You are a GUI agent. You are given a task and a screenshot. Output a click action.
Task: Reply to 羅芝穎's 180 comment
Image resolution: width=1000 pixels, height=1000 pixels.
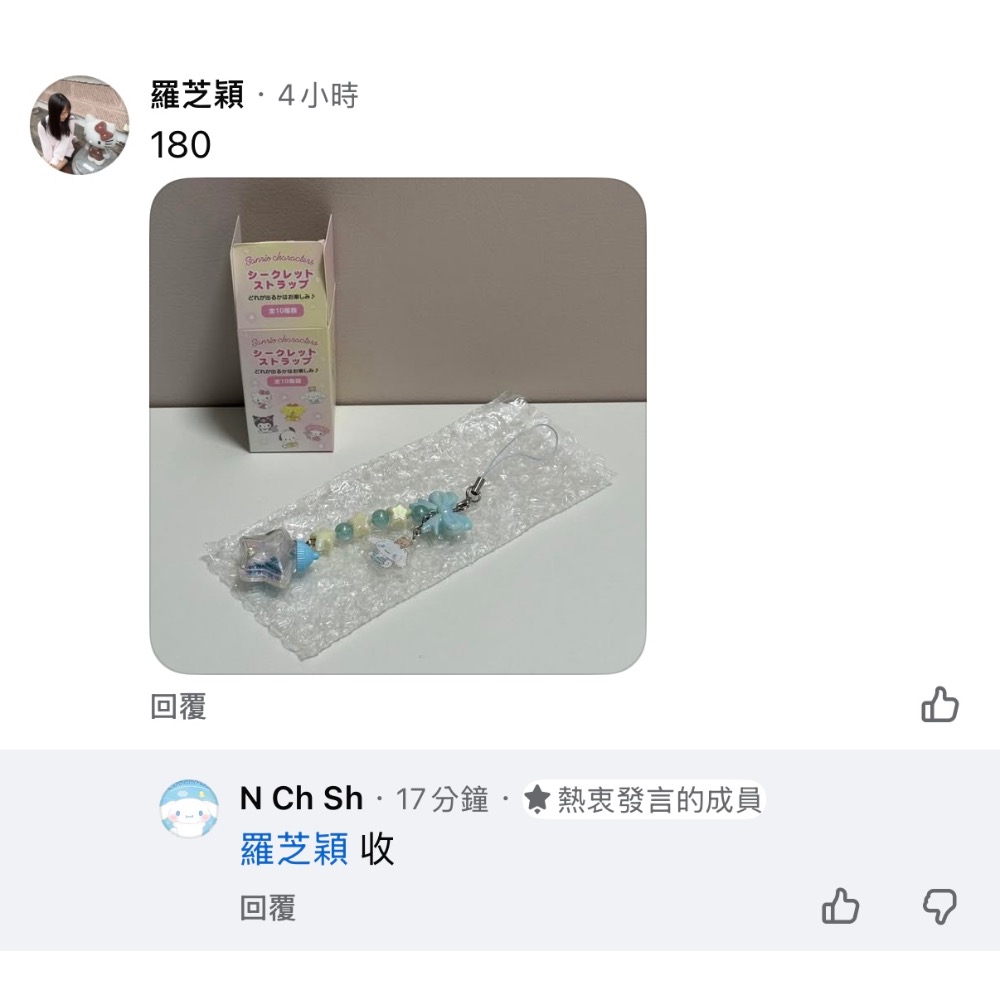pyautogui.click(x=179, y=707)
